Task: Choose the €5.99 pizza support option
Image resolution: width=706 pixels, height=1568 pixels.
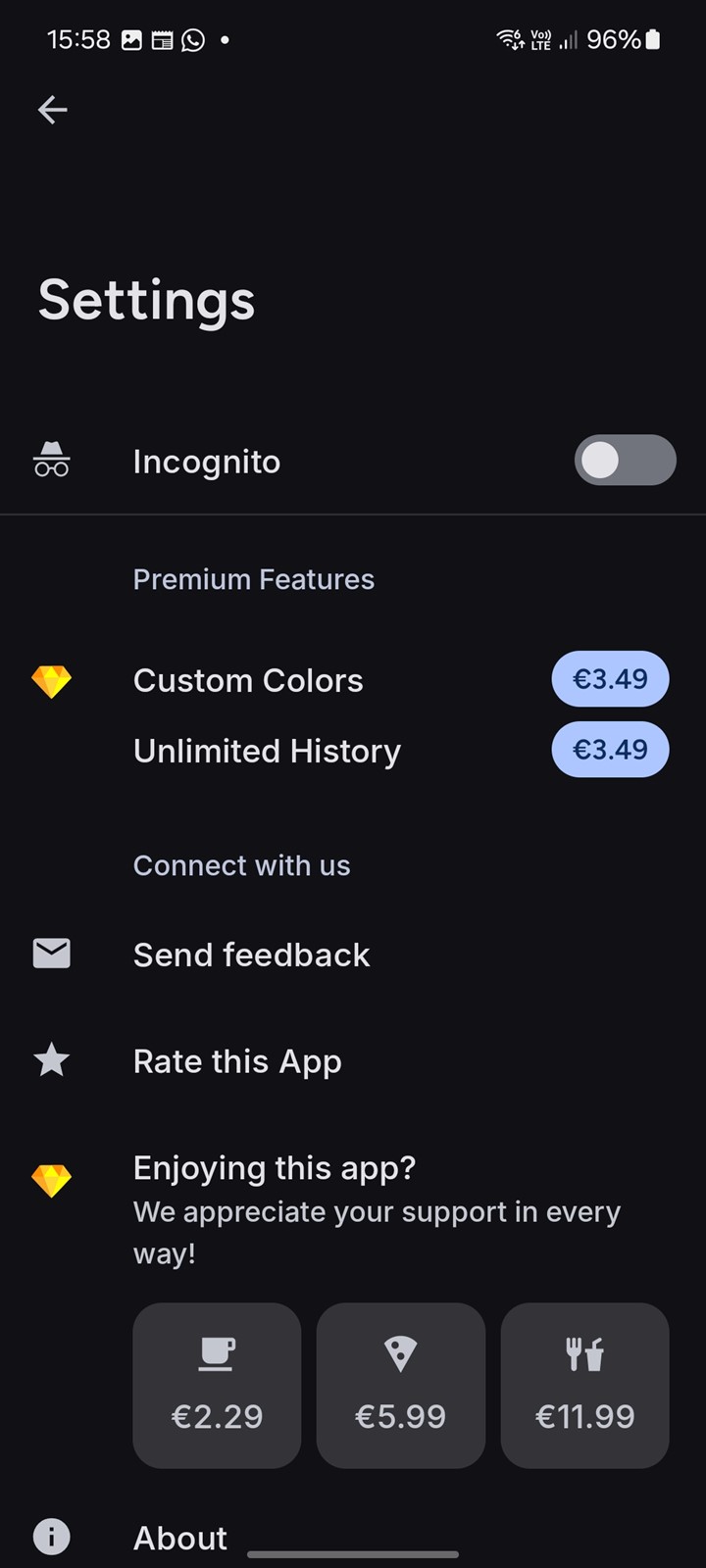Action: (400, 1386)
